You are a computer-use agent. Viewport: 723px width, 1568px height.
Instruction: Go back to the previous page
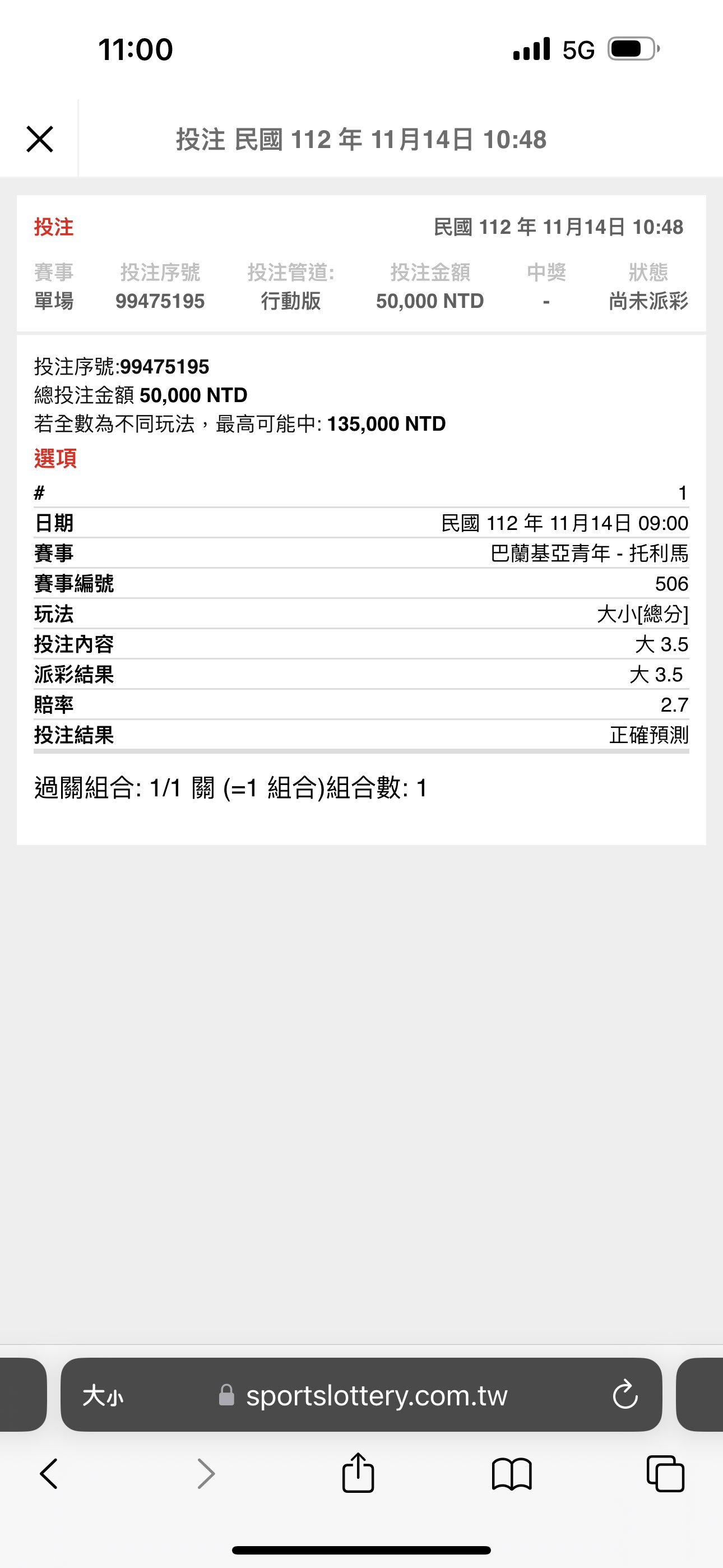tap(49, 1474)
